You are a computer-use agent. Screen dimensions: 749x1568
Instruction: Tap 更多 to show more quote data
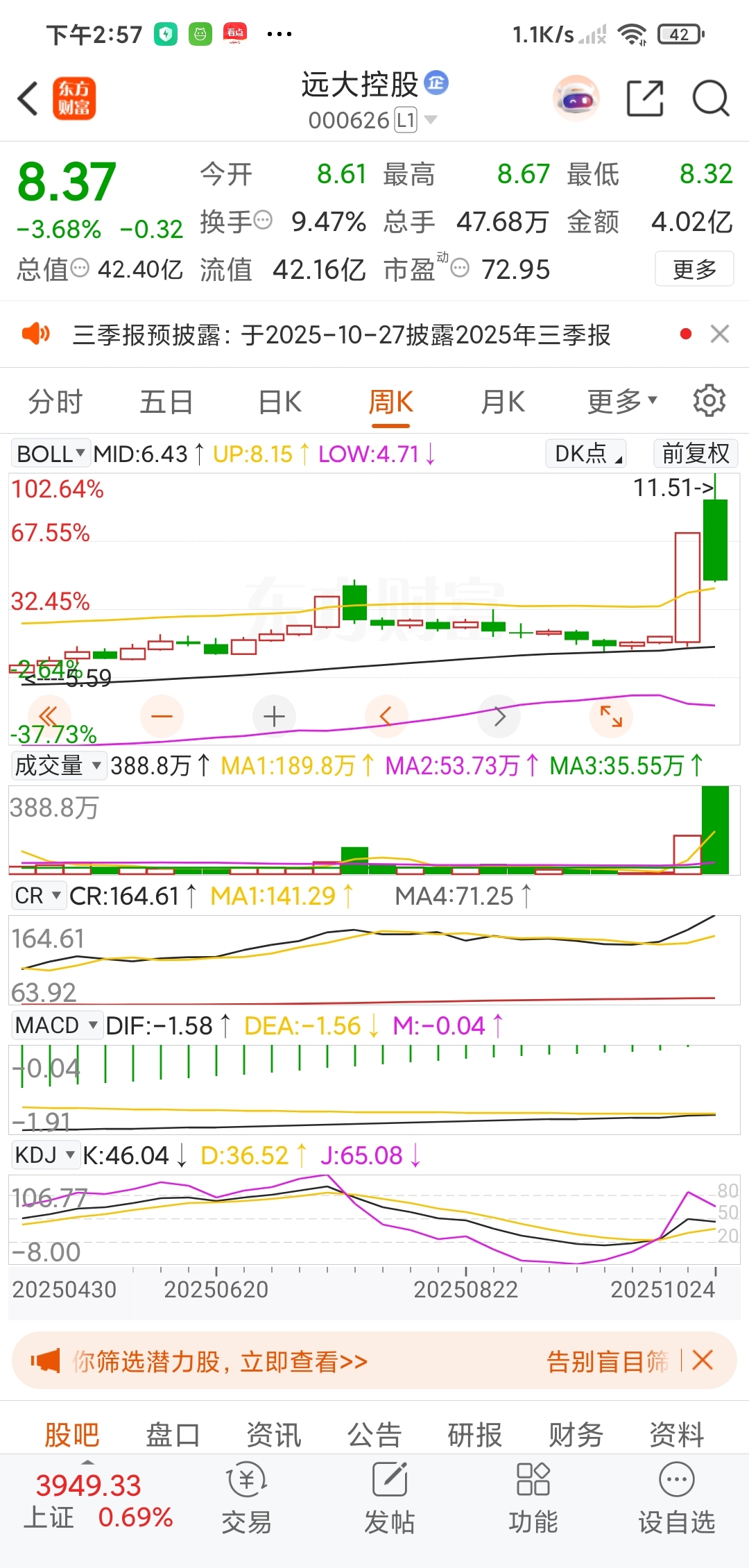coord(694,269)
